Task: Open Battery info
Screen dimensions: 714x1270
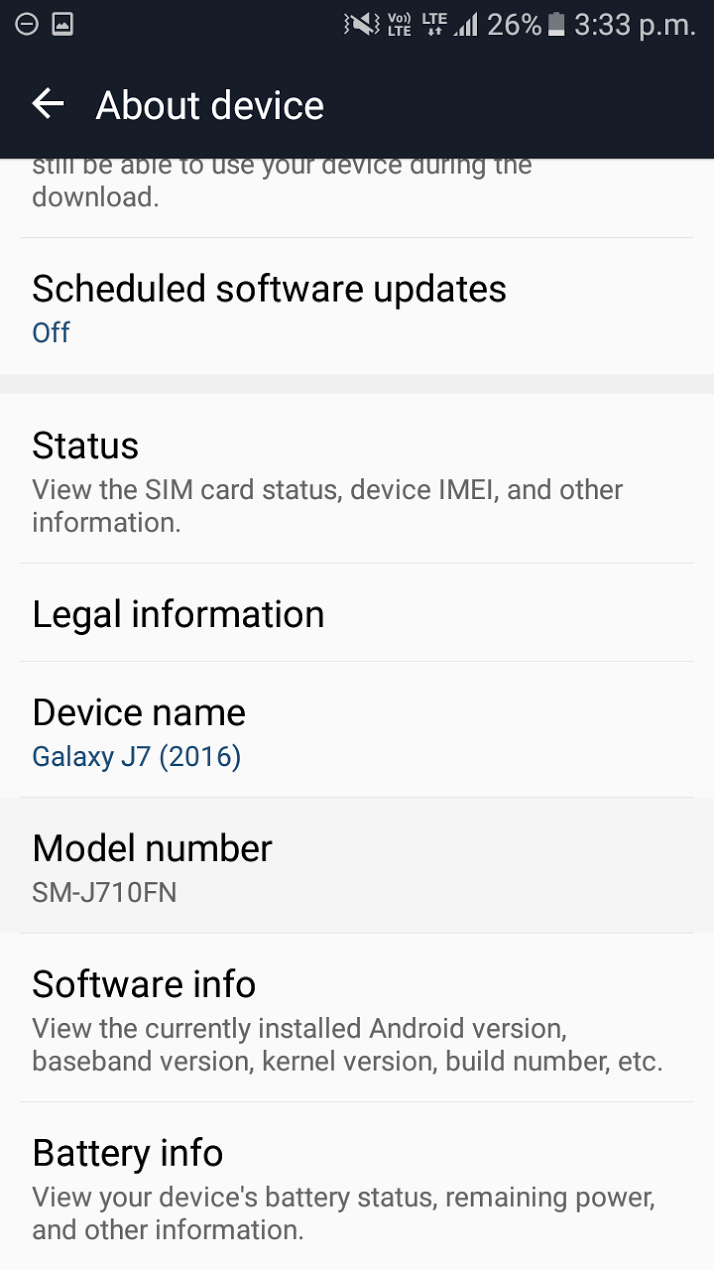Action: coord(357,1186)
